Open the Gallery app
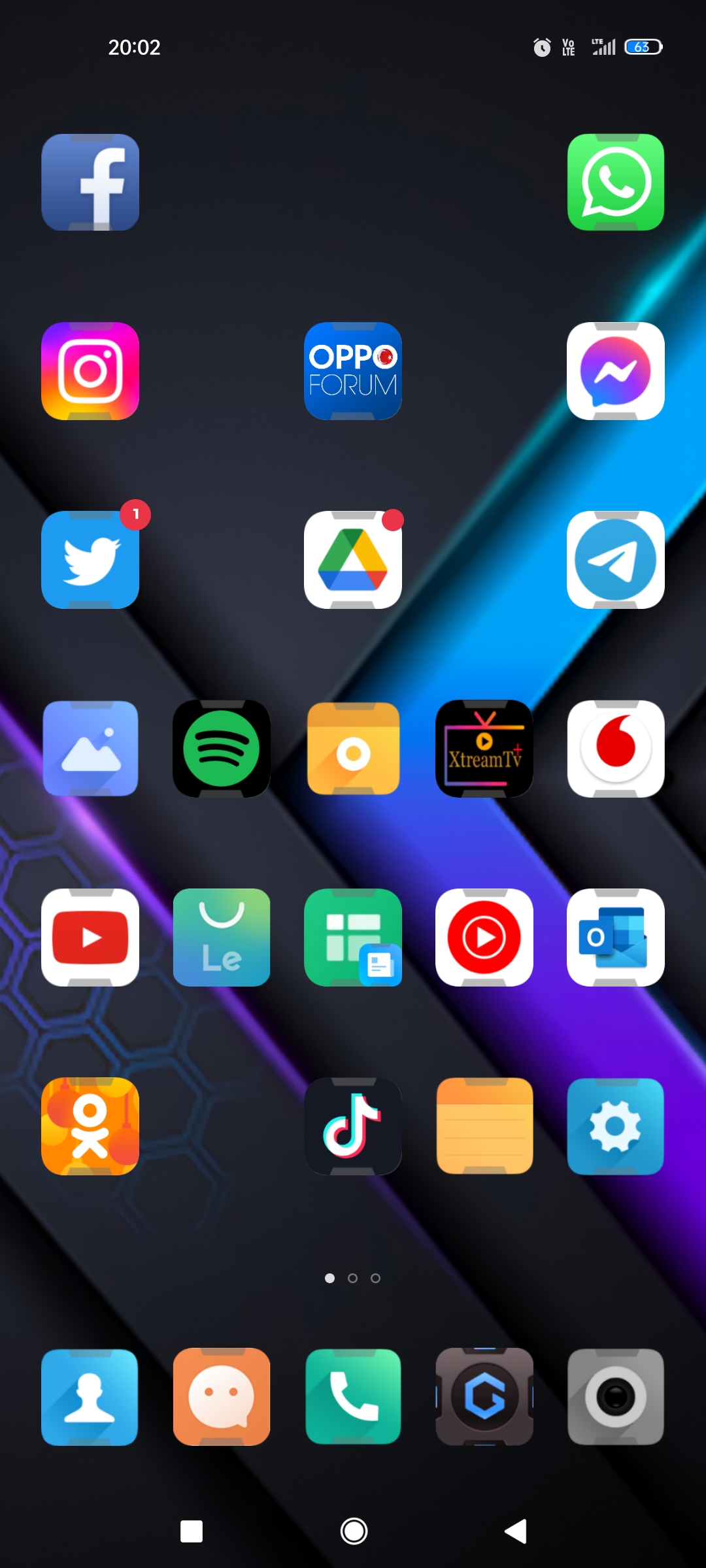The width and height of the screenshot is (706, 1568). (x=90, y=749)
